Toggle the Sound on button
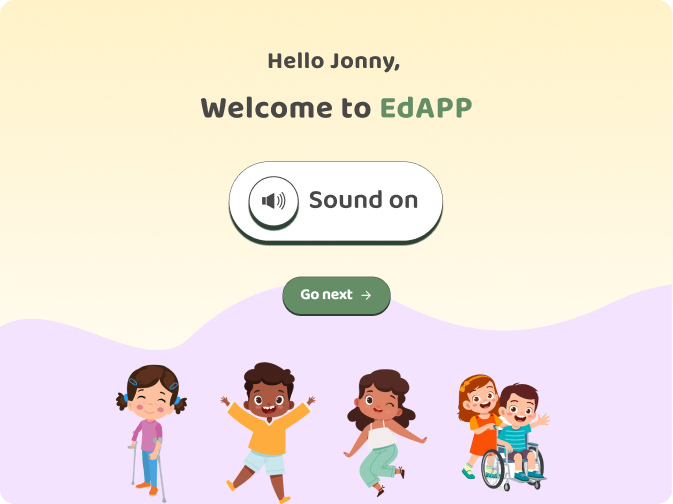 336,201
